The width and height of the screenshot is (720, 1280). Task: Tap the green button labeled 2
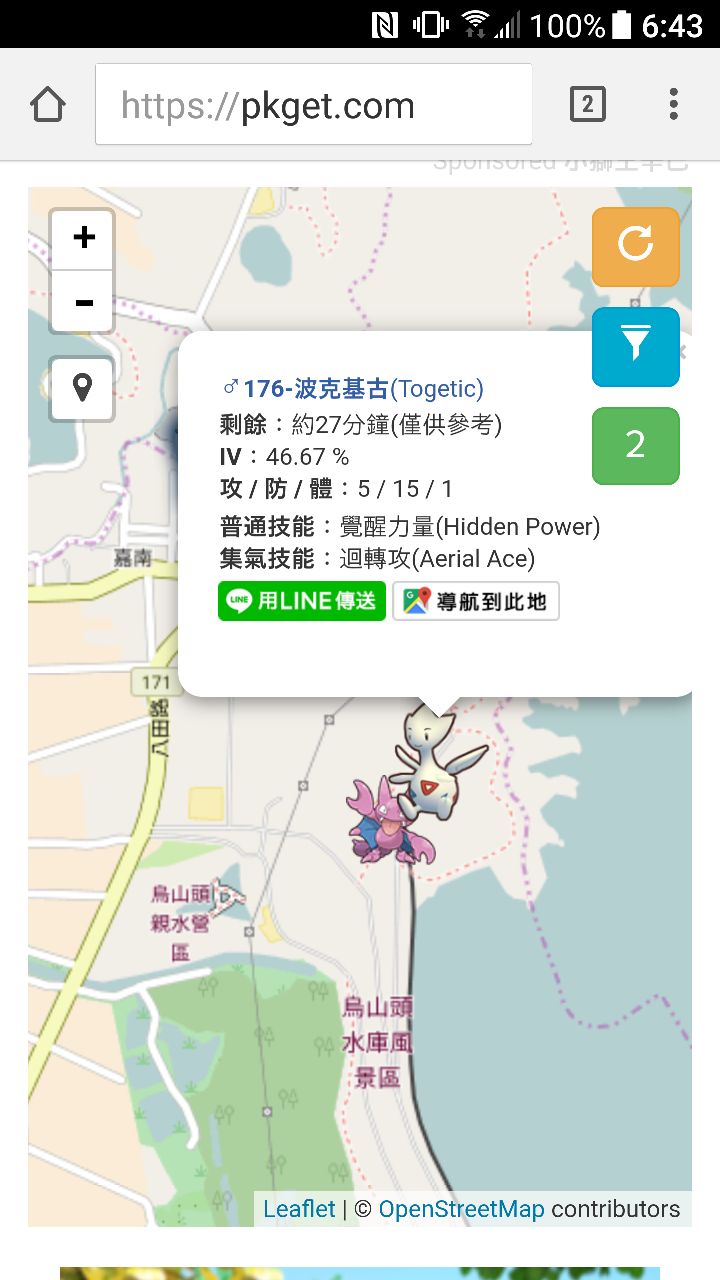point(635,445)
